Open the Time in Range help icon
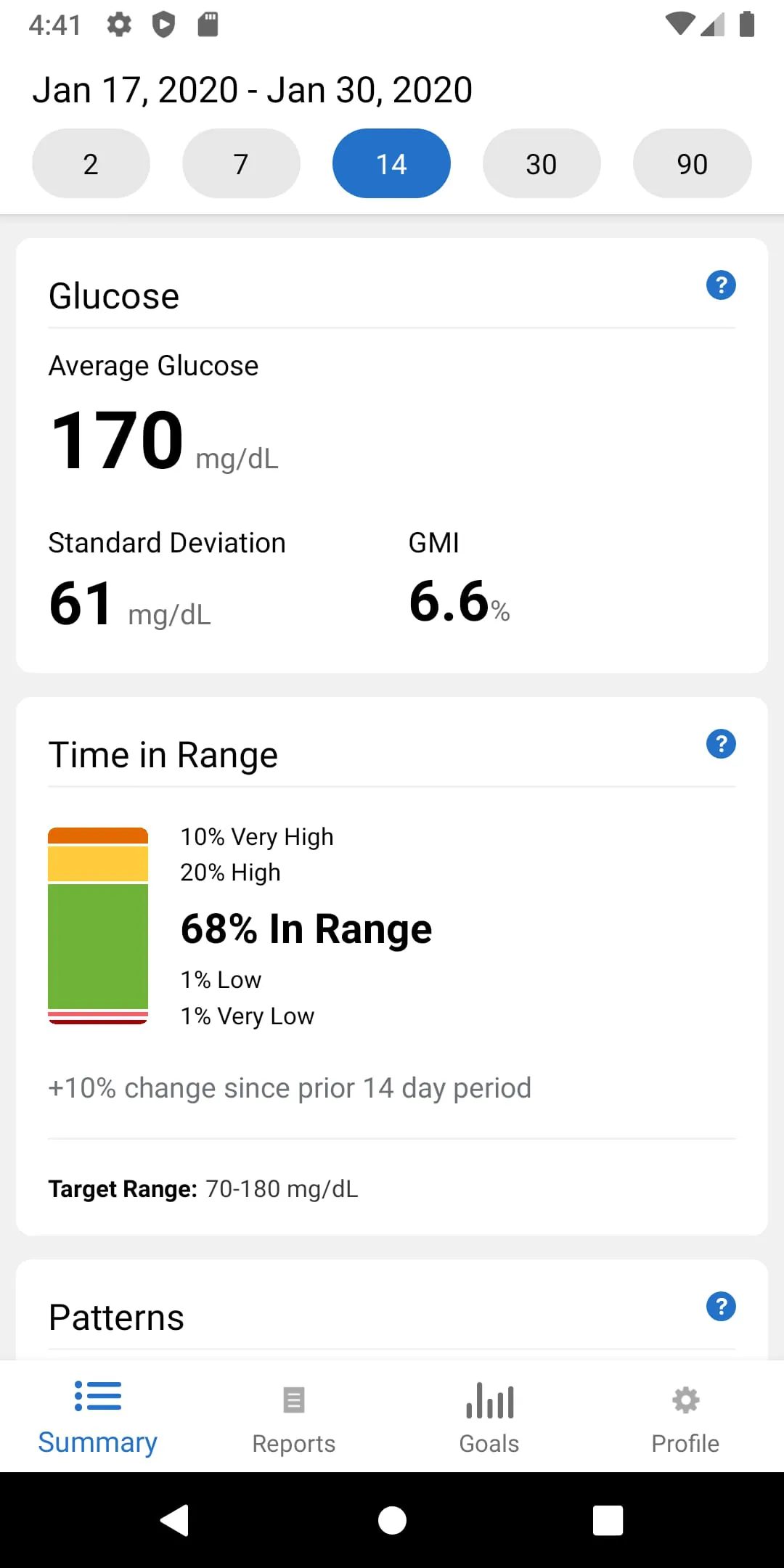 pyautogui.click(x=721, y=743)
